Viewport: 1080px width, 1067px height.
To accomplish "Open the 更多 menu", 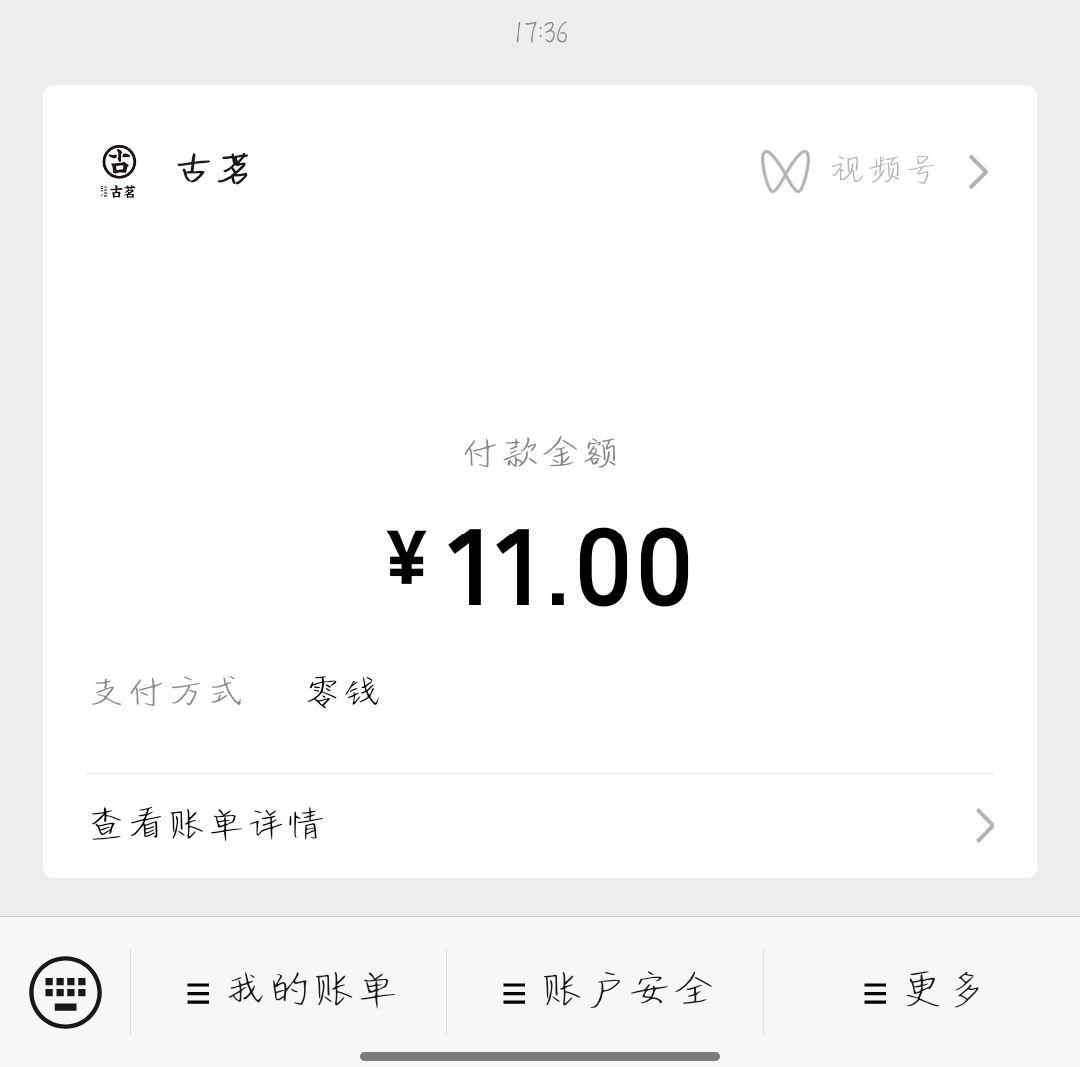I will click(922, 991).
